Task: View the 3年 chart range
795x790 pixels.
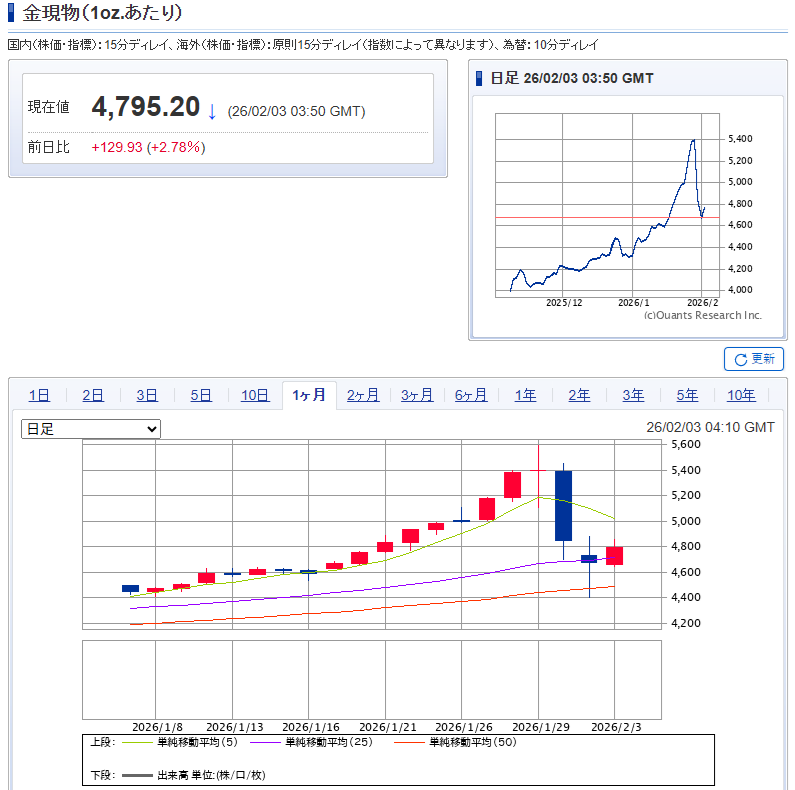Action: (633, 395)
